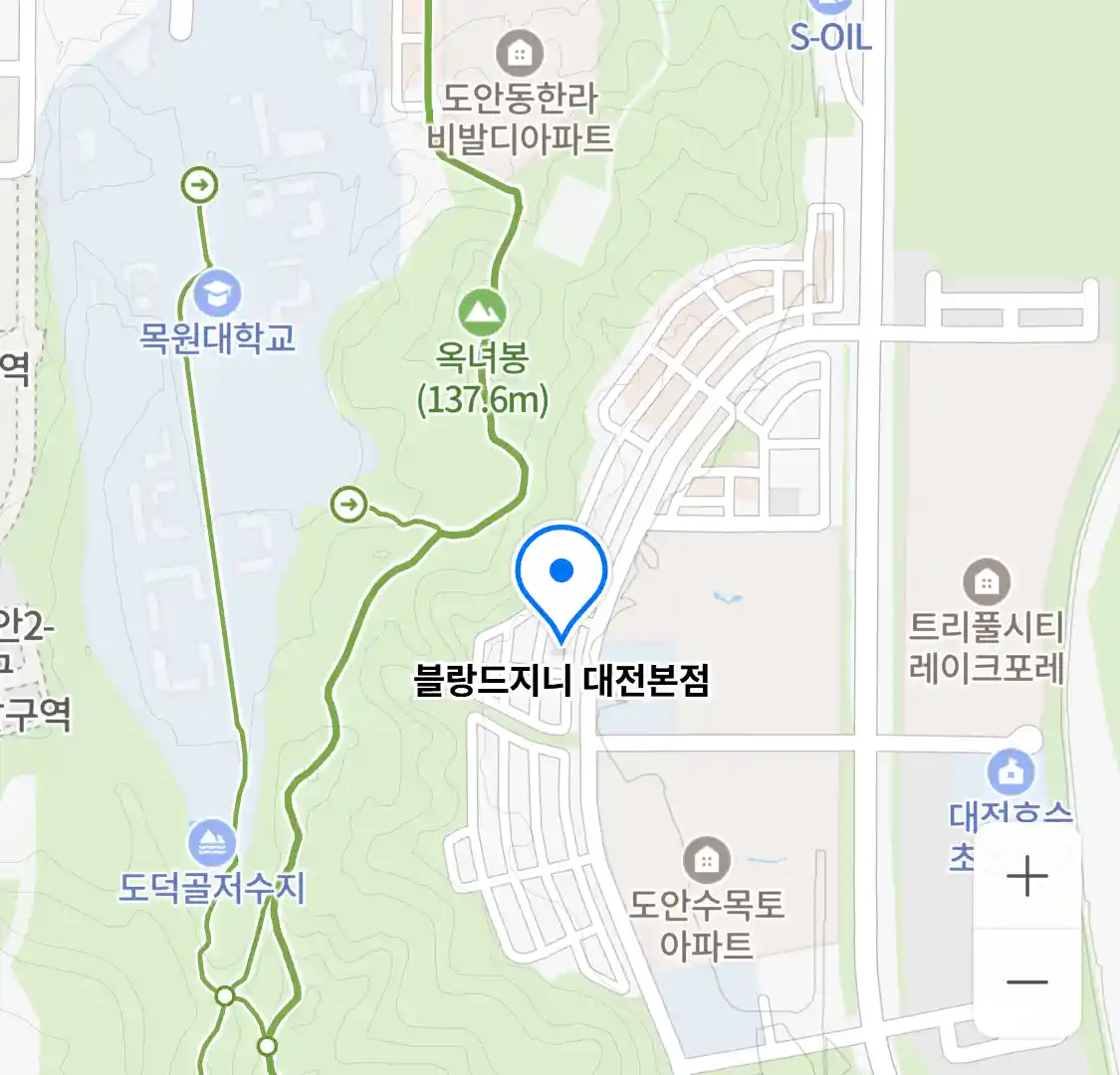The image size is (1120, 1075).
Task: Zoom out with the minus button
Action: click(x=1026, y=982)
